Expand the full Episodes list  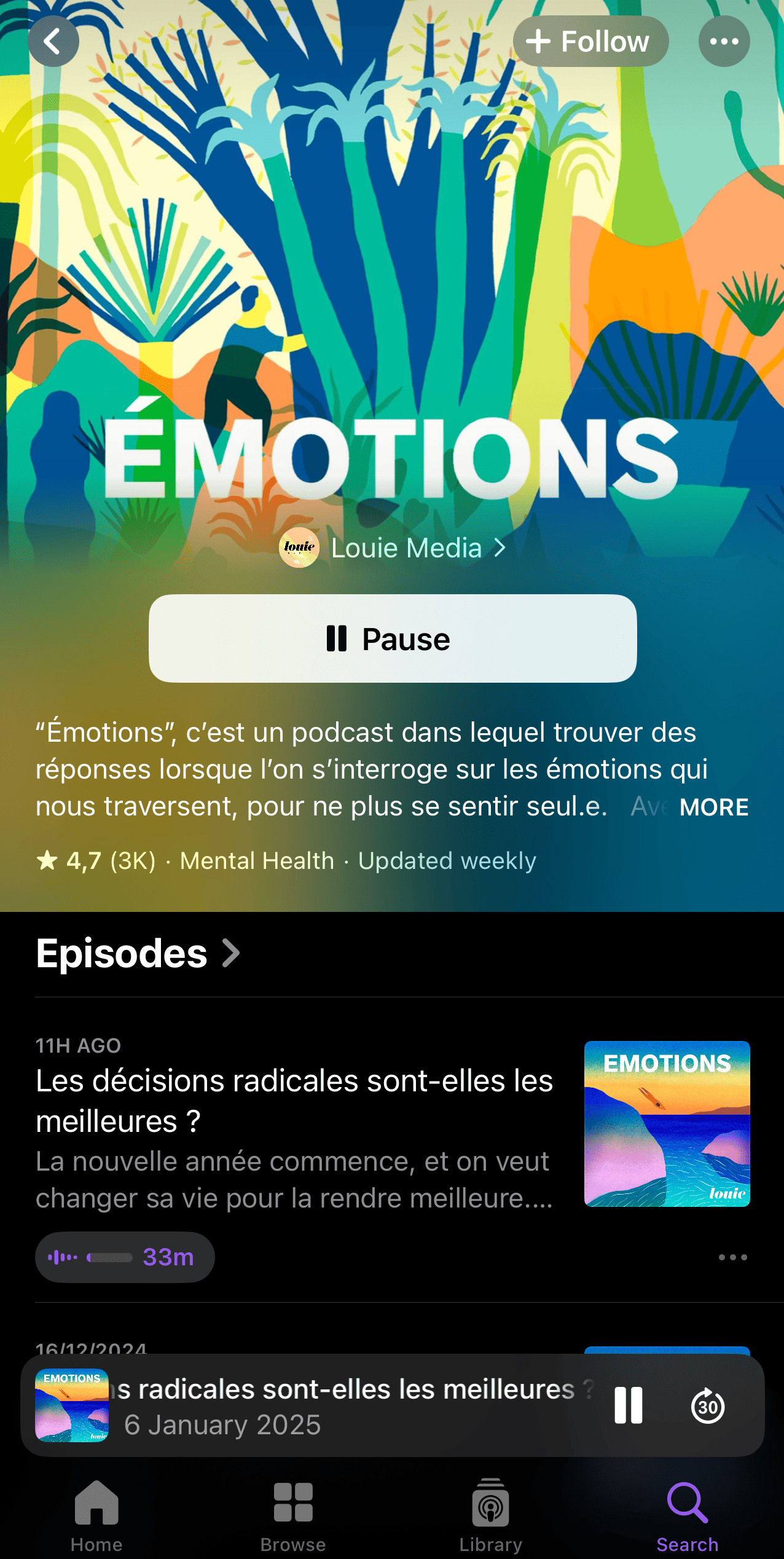coord(136,952)
